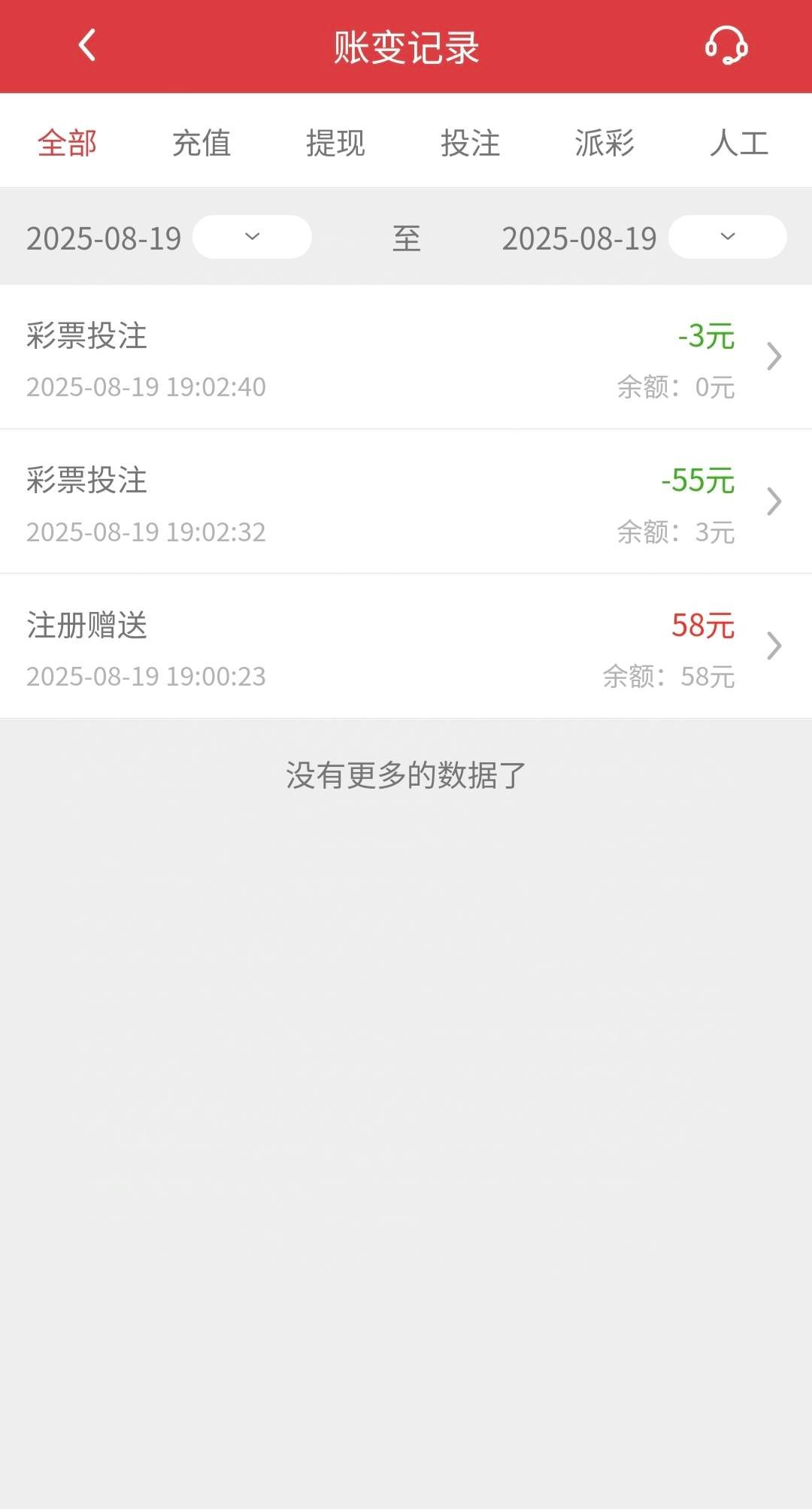The height and width of the screenshot is (1509, 812).
Task: View the 人工 tab
Action: (x=738, y=143)
